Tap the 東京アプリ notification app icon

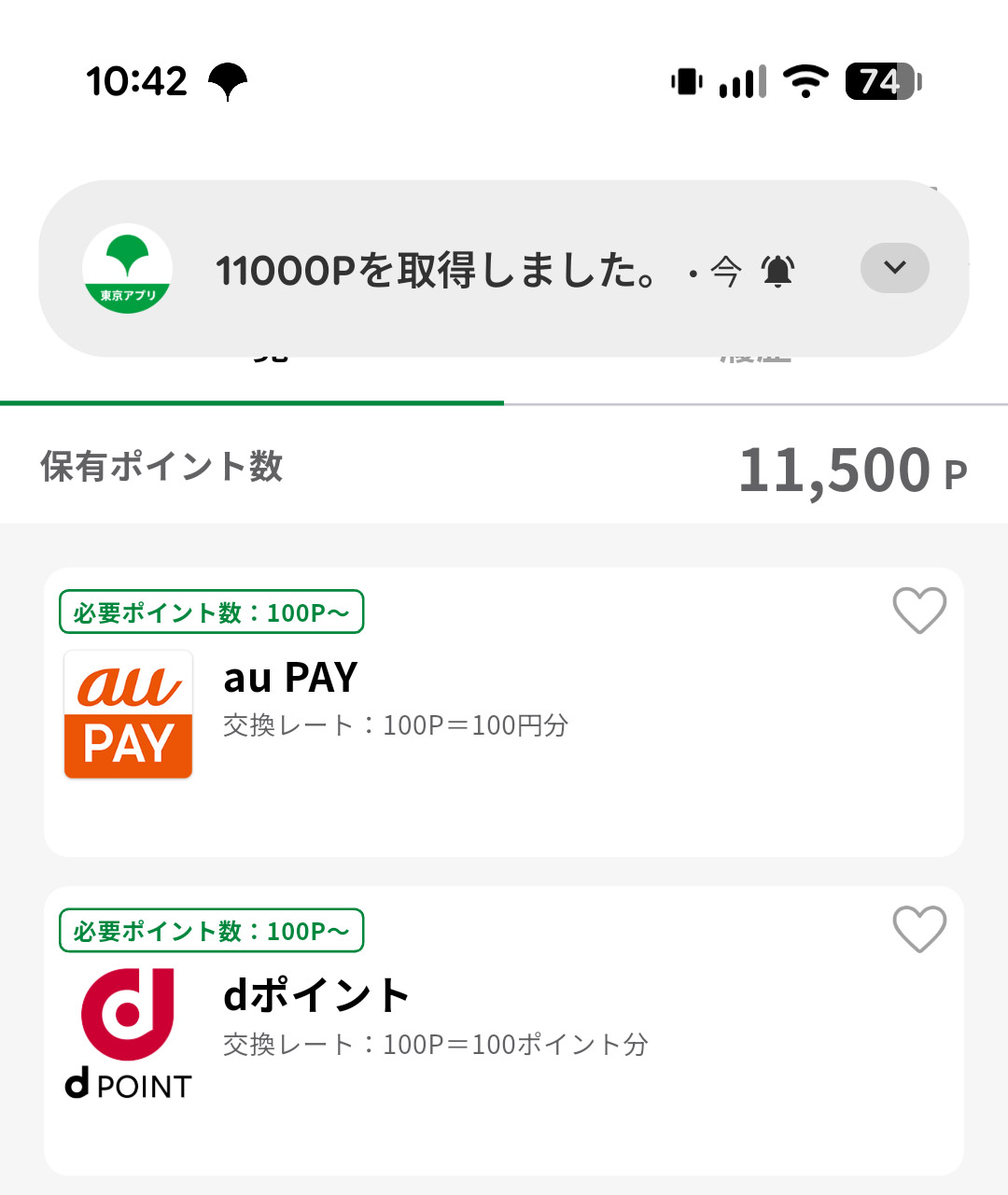coord(127,269)
